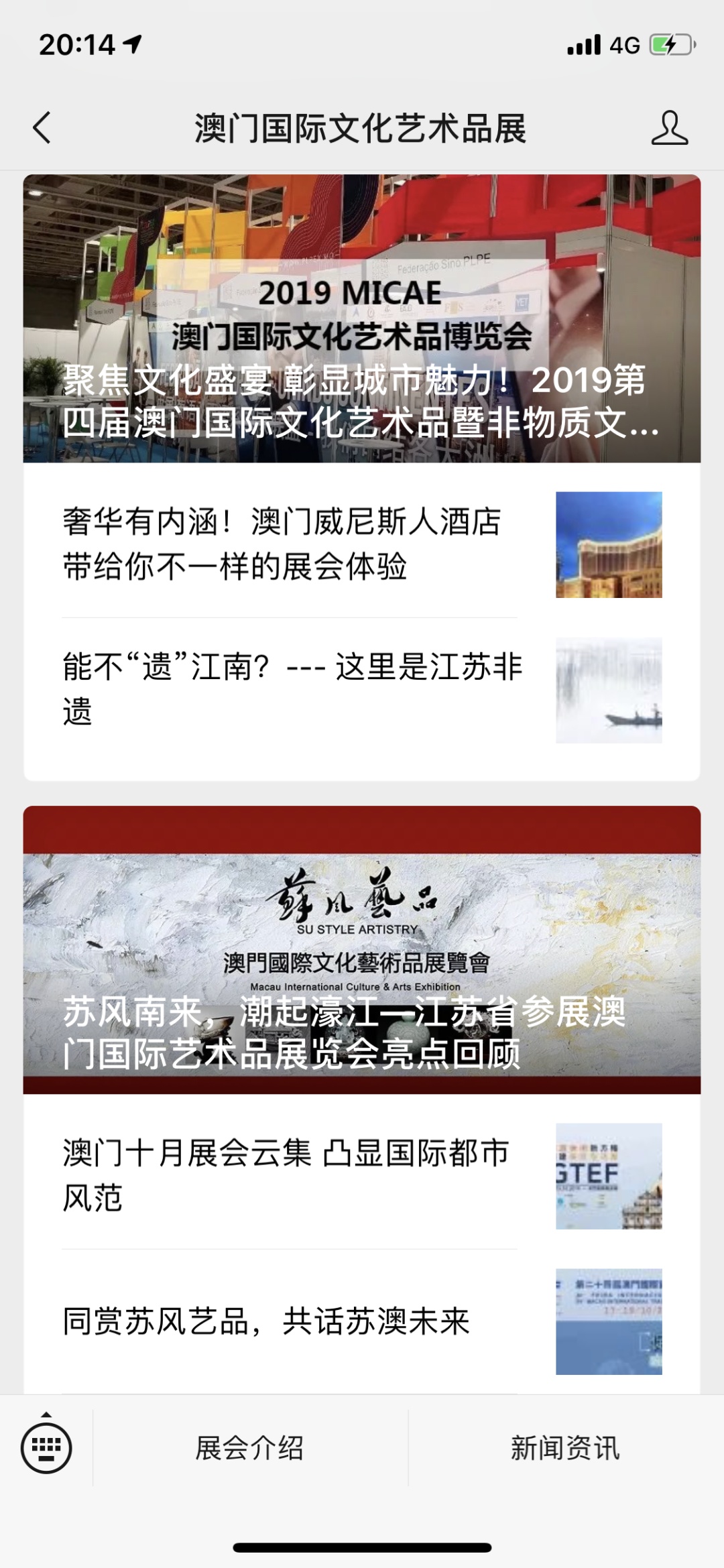This screenshot has height=1568, width=724.
Task: Read the article 能不“遗”江南 about 江苏非遗
Action: 362,690
